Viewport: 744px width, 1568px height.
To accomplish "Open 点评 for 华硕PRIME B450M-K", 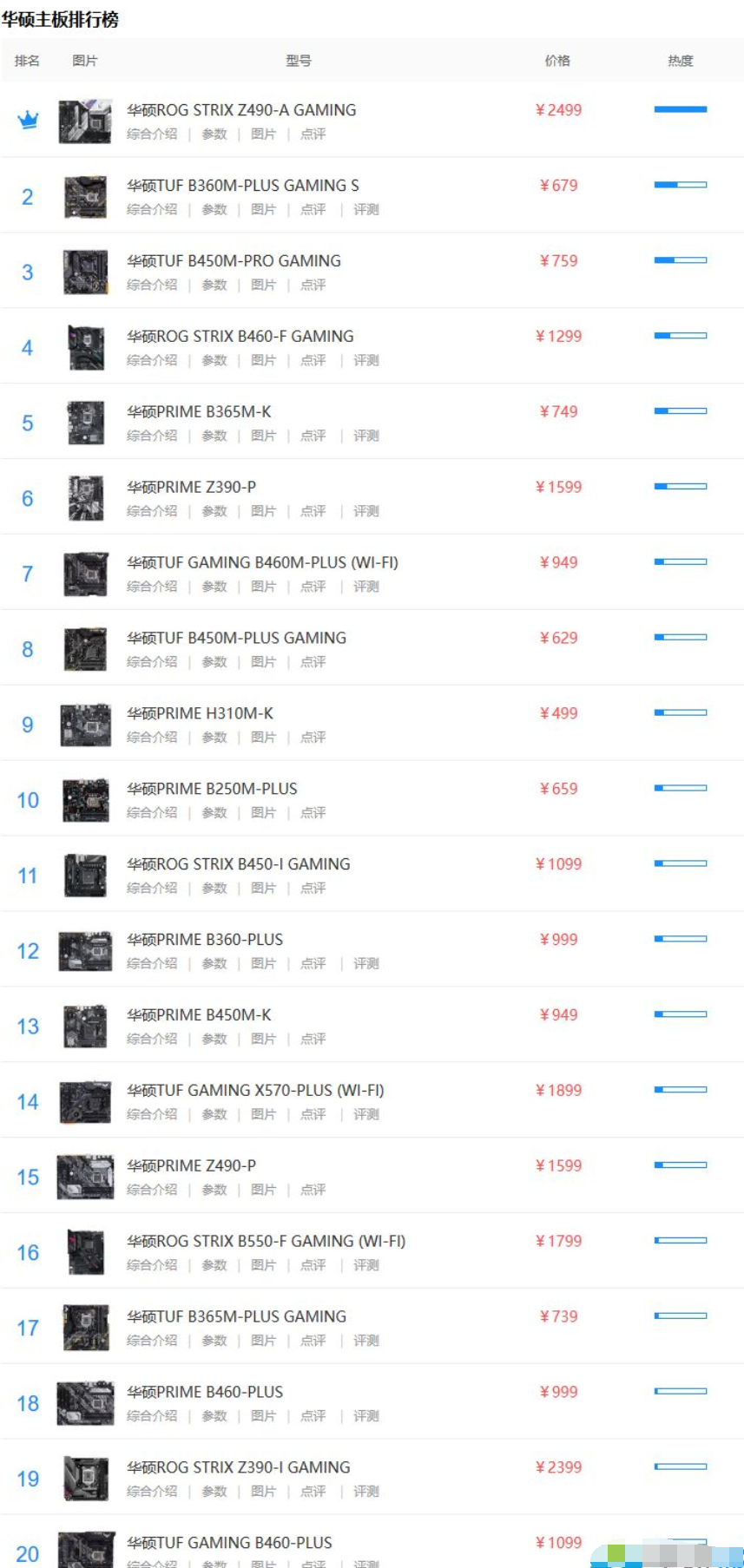I will 313,1039.
